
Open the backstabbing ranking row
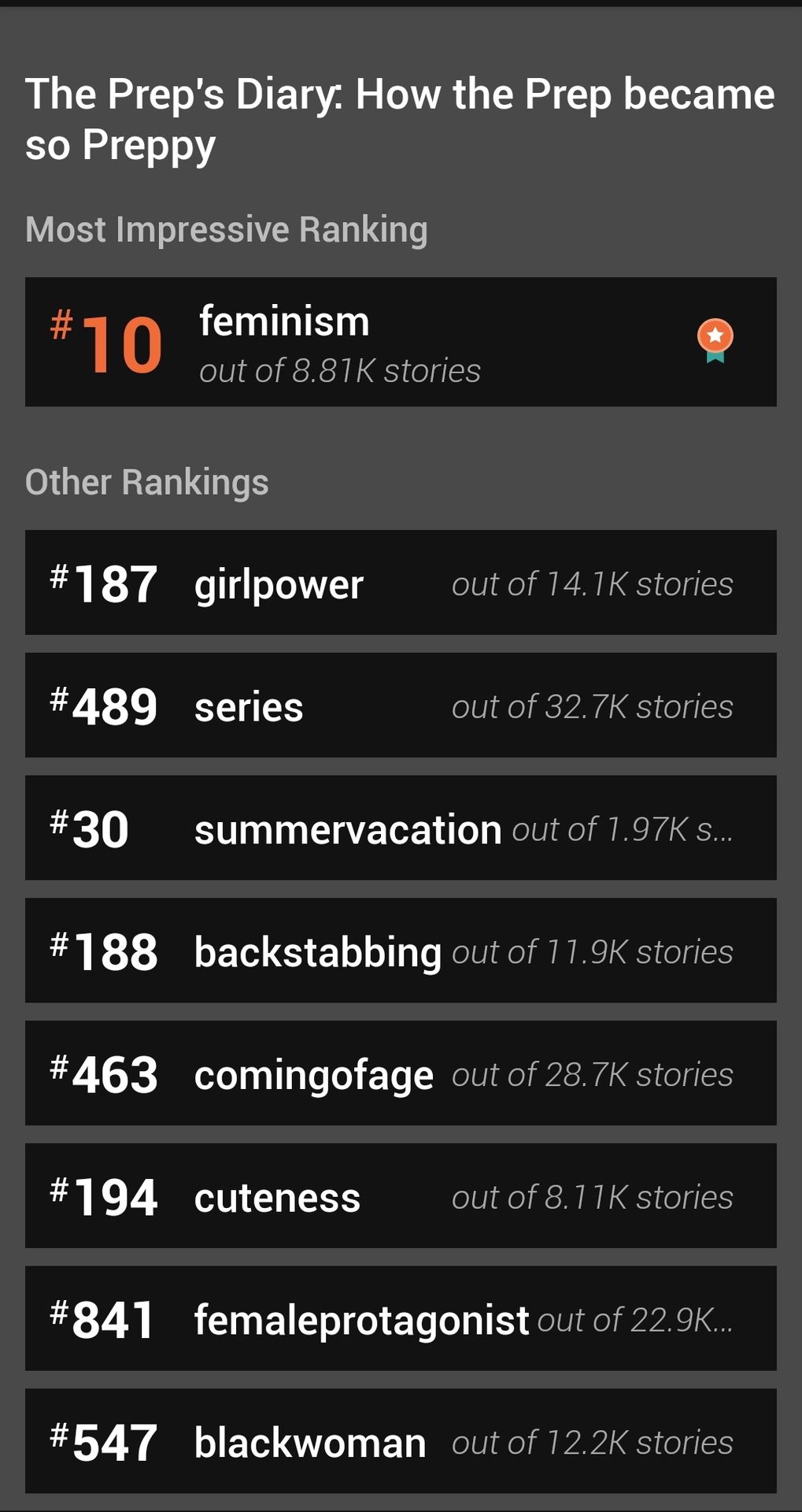coord(401,951)
